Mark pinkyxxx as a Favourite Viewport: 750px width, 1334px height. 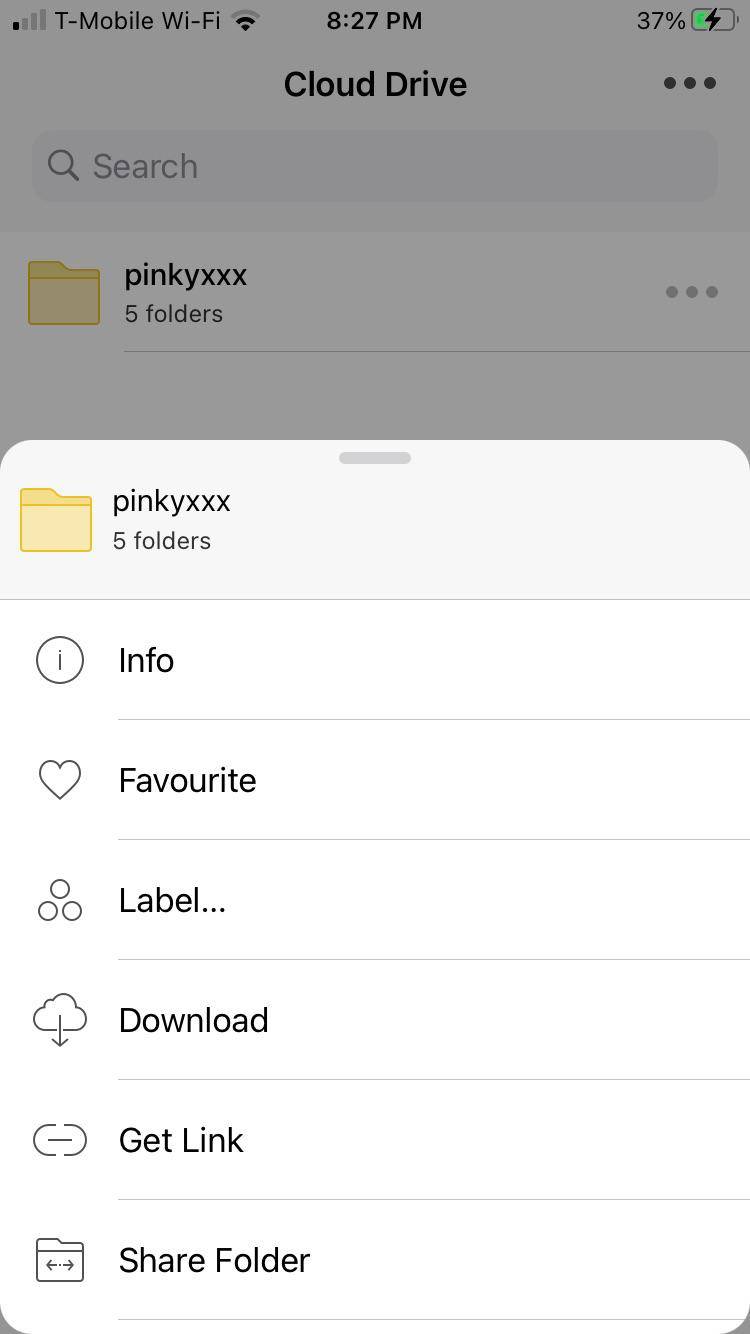pos(187,779)
